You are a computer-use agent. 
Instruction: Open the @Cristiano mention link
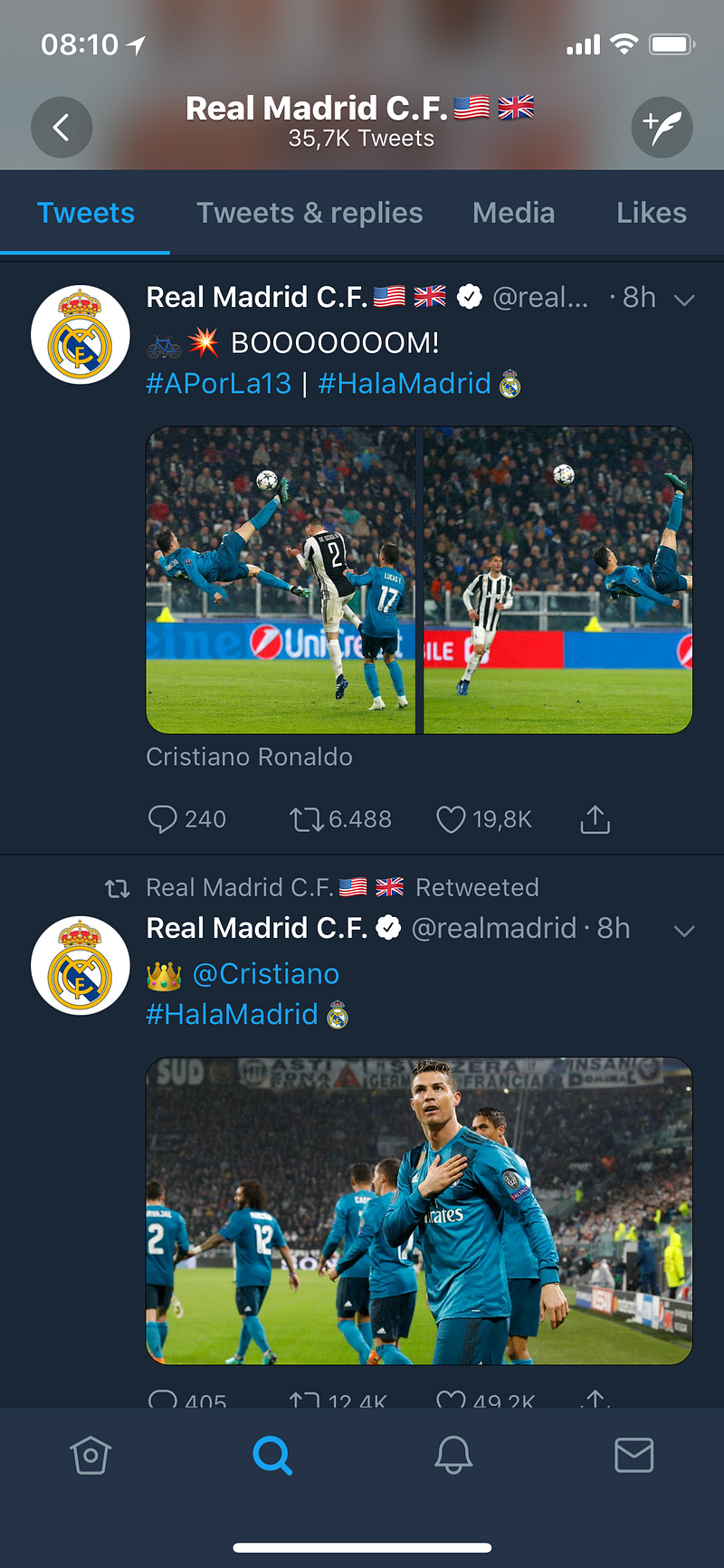(266, 974)
